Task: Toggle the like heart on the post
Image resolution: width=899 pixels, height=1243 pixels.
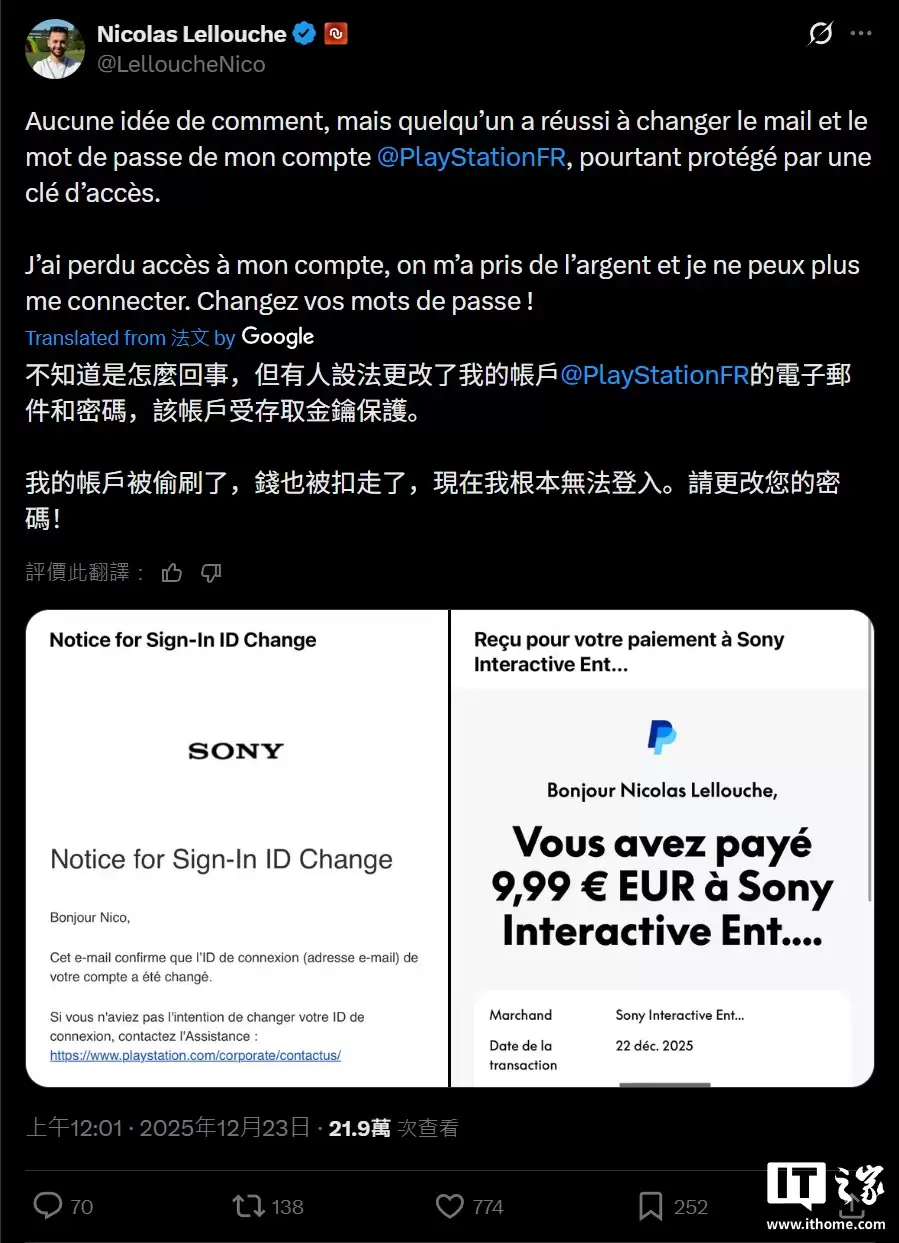Action: [x=450, y=1206]
